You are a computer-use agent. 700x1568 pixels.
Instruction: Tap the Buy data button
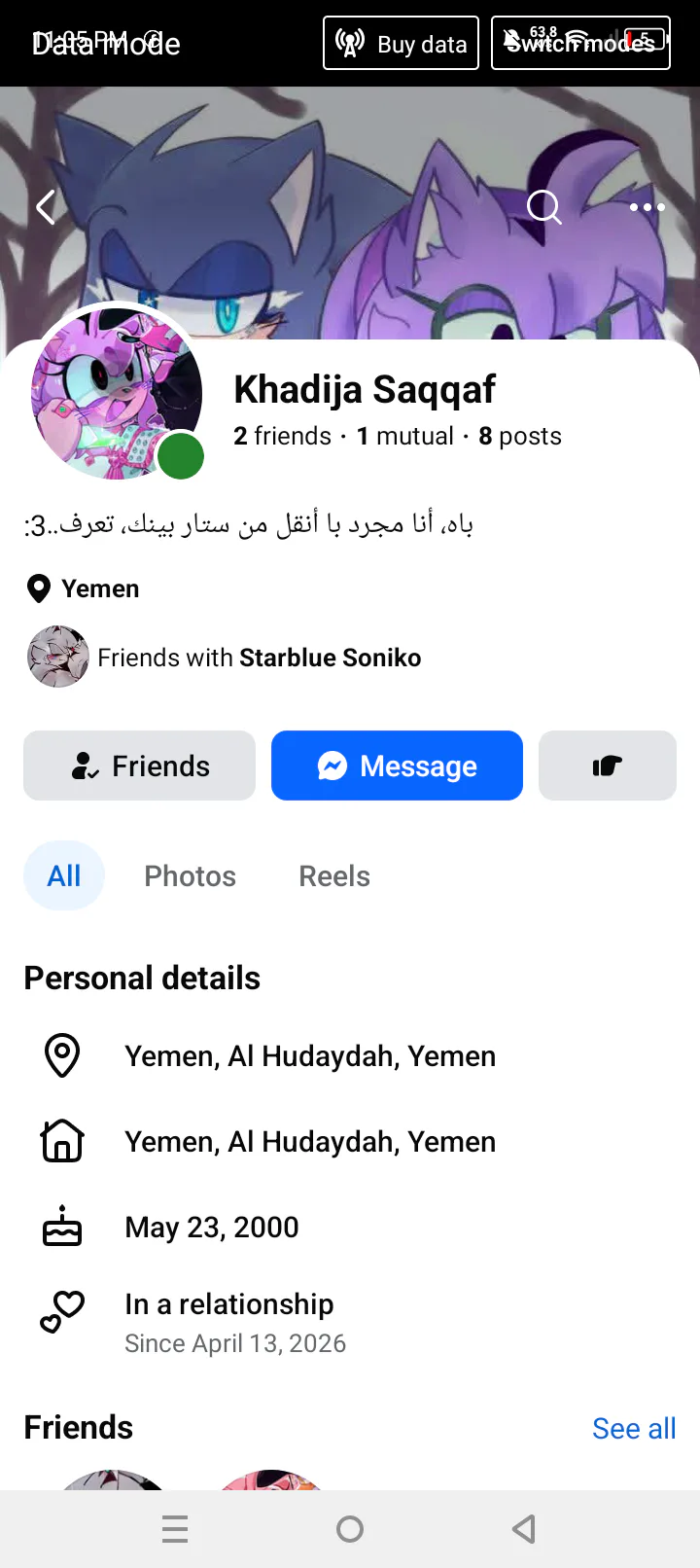pos(401,44)
